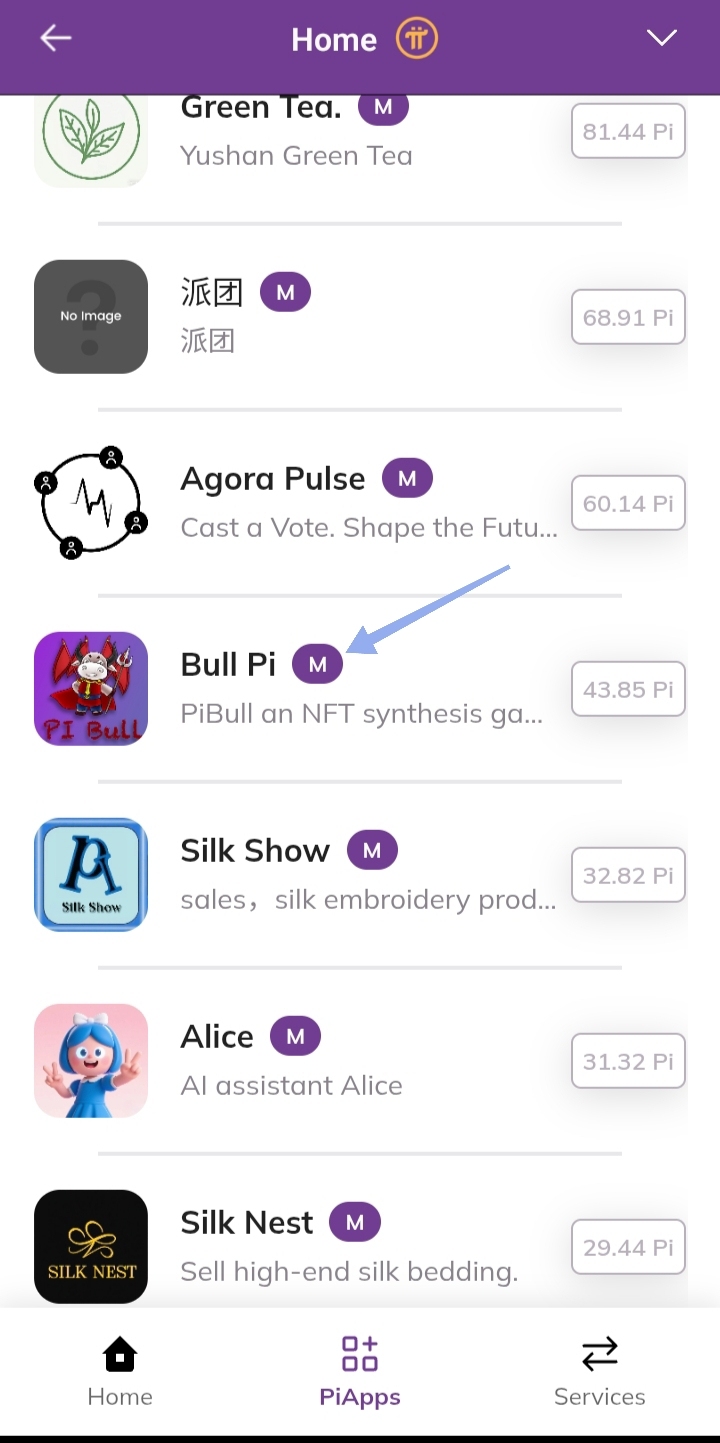
Task: Open the Green Tea app listing
Action: [296, 132]
